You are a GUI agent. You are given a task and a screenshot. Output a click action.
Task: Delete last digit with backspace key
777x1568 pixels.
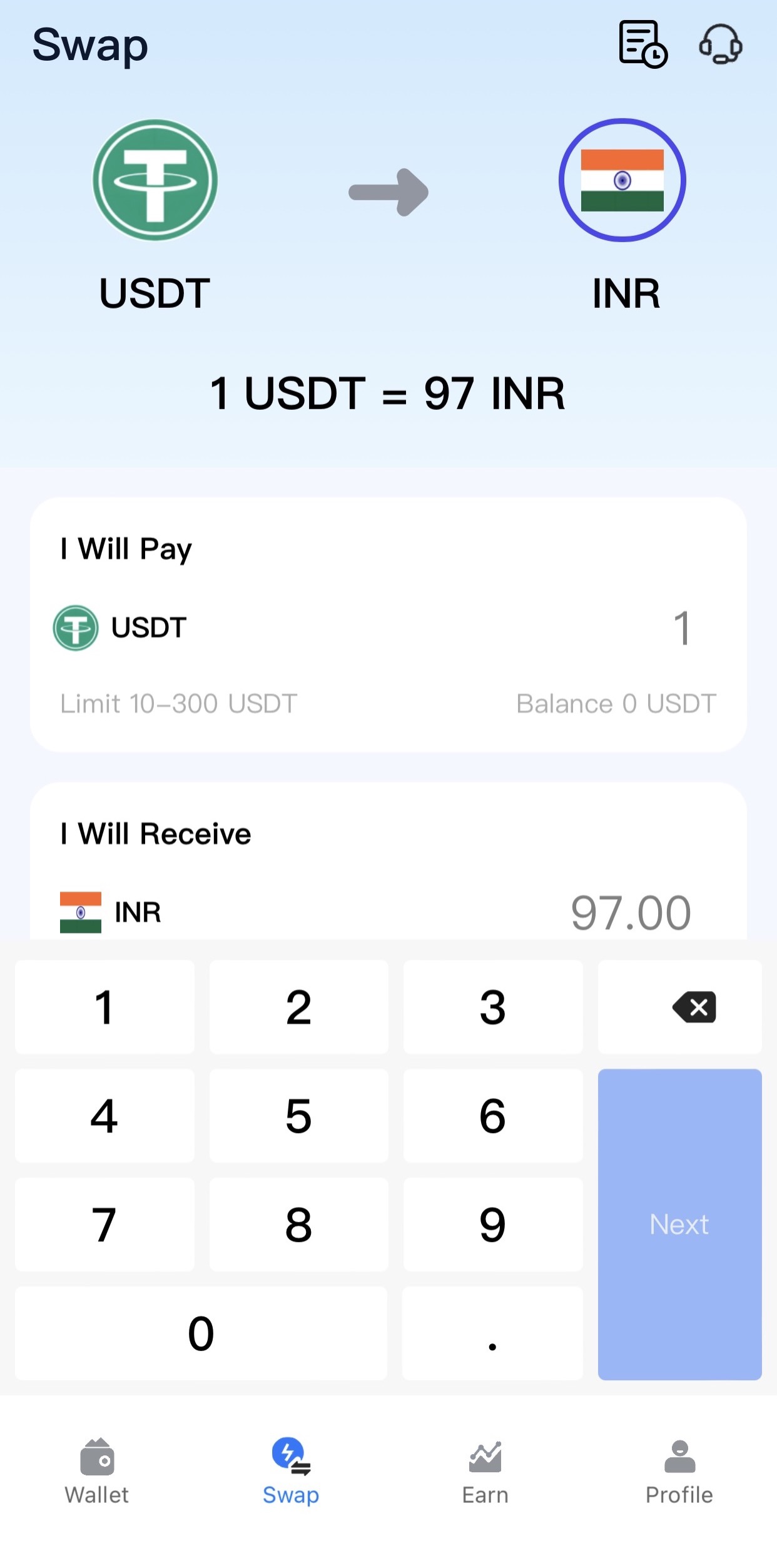pyautogui.click(x=680, y=1007)
